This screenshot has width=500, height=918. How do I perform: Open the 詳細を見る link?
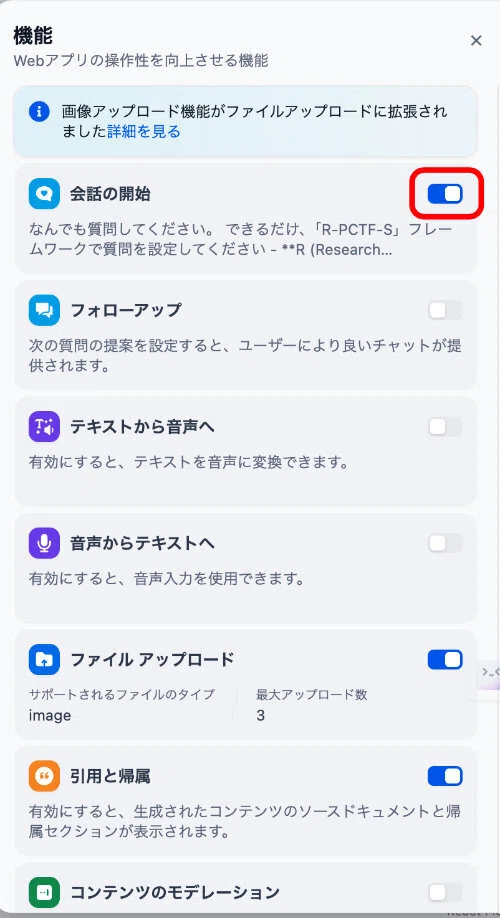click(143, 132)
